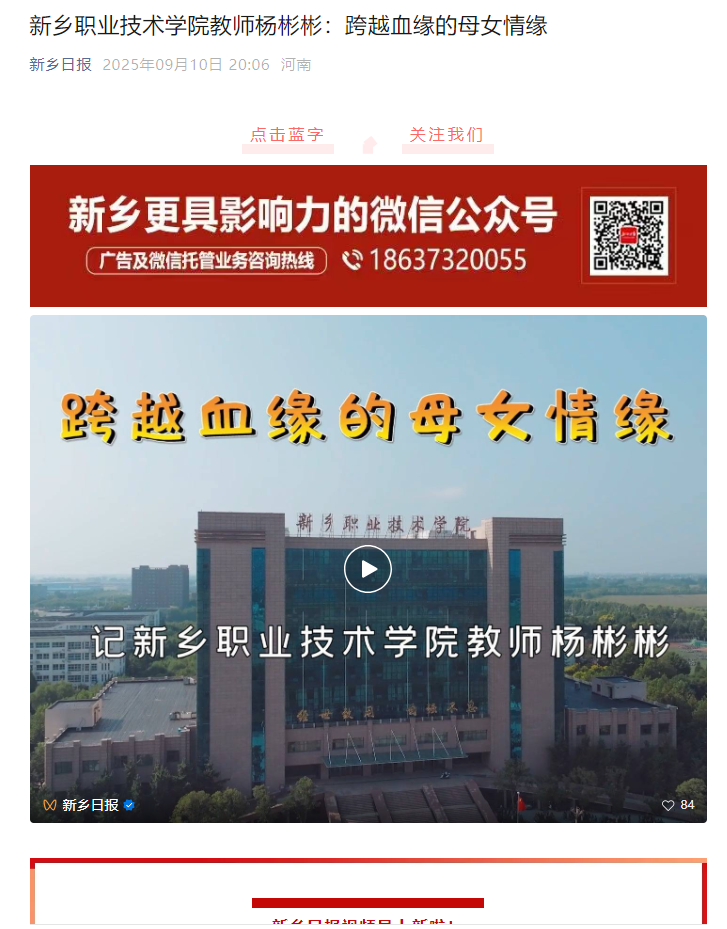Play the embedded video
The image size is (727, 929).
[367, 569]
